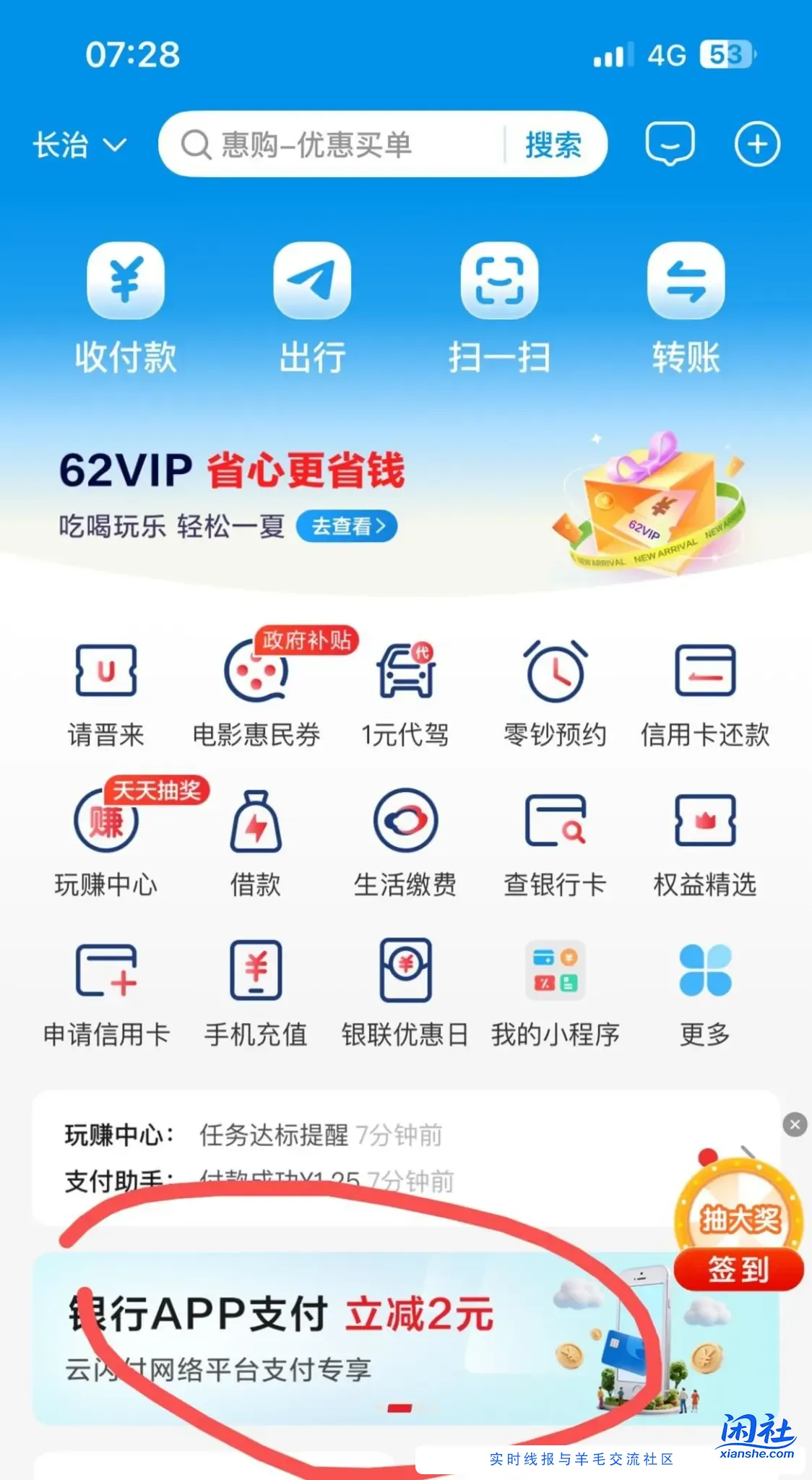Viewport: 812px width, 1480px height.
Task: Open 收付款 payment code
Action: click(125, 304)
